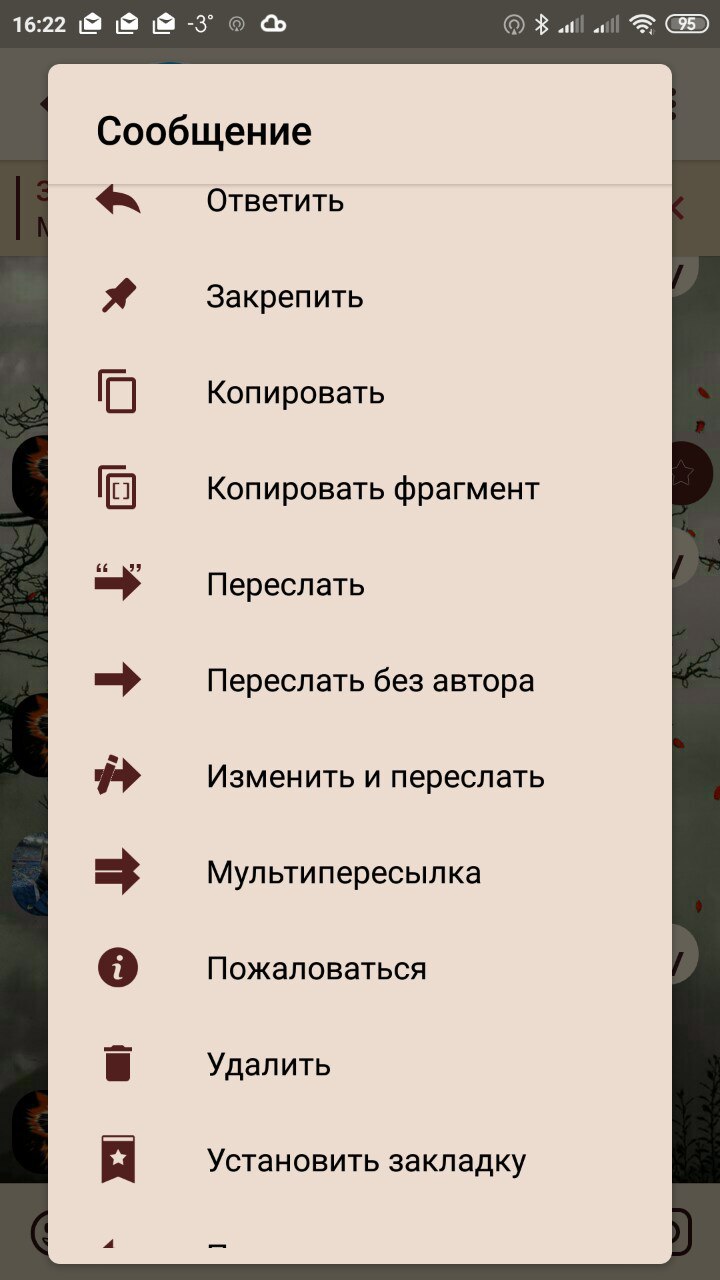Forward message via Переслать
Viewport: 720px width, 1280px height.
click(x=285, y=585)
